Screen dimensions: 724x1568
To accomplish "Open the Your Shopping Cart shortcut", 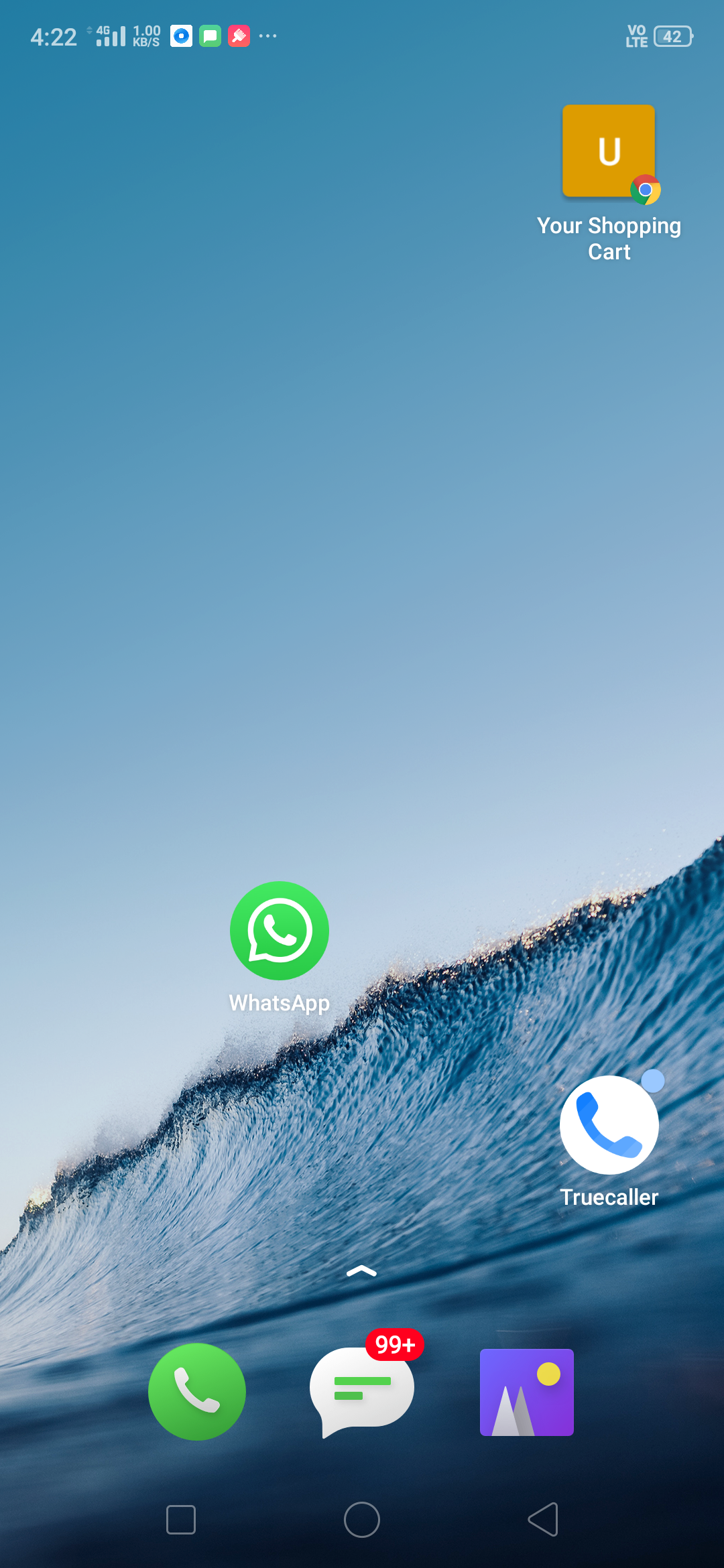I will tap(609, 153).
